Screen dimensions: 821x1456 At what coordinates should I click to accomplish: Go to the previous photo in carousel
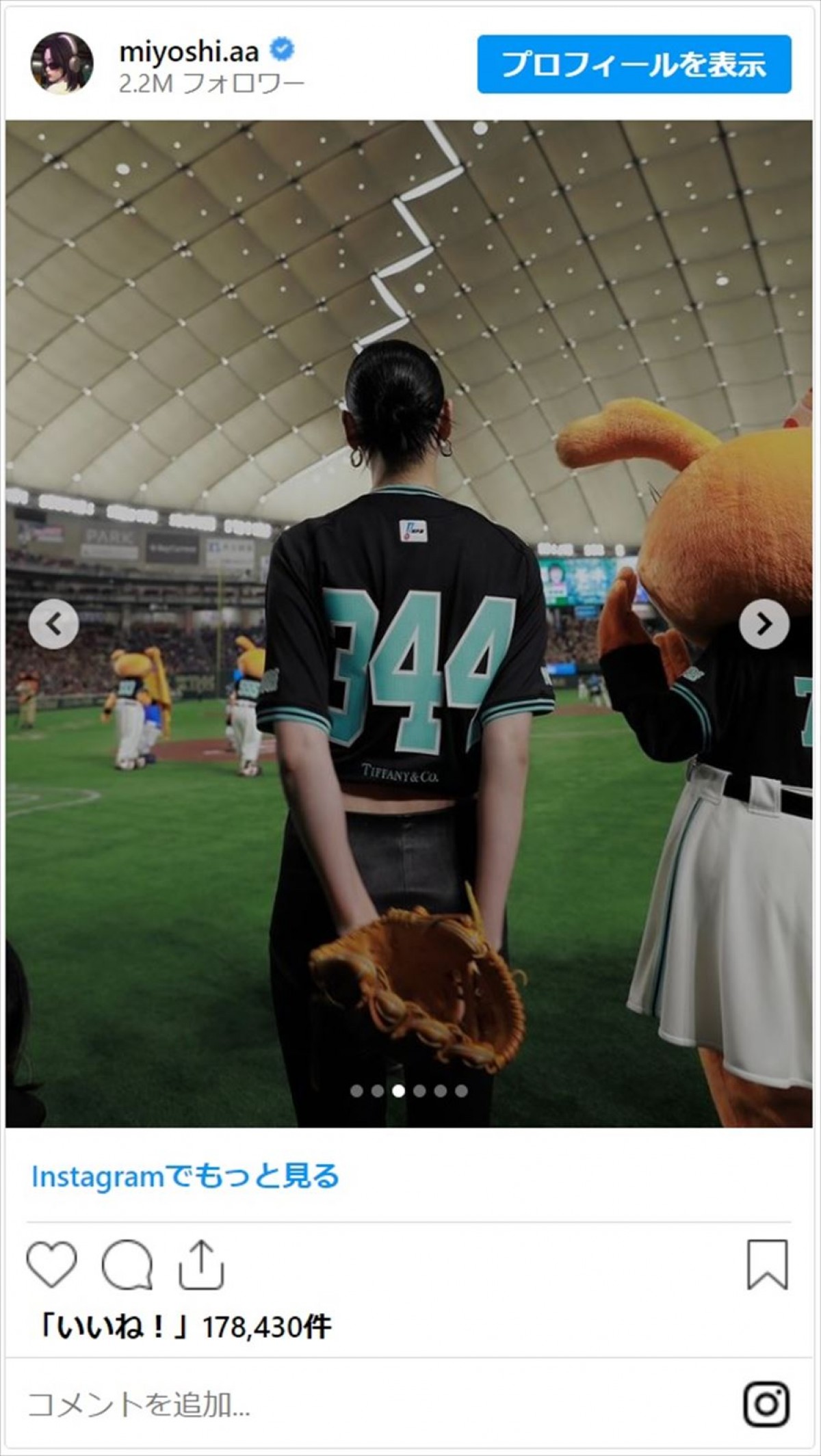tap(53, 624)
